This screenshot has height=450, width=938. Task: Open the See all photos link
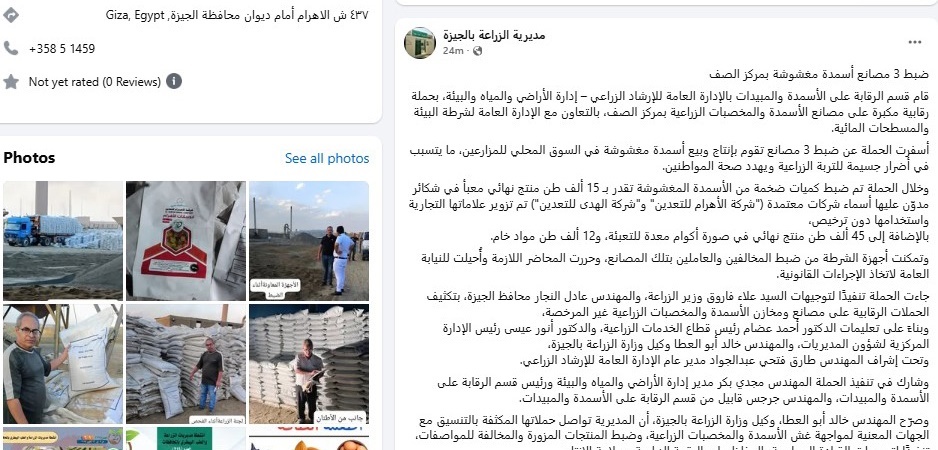click(x=326, y=158)
